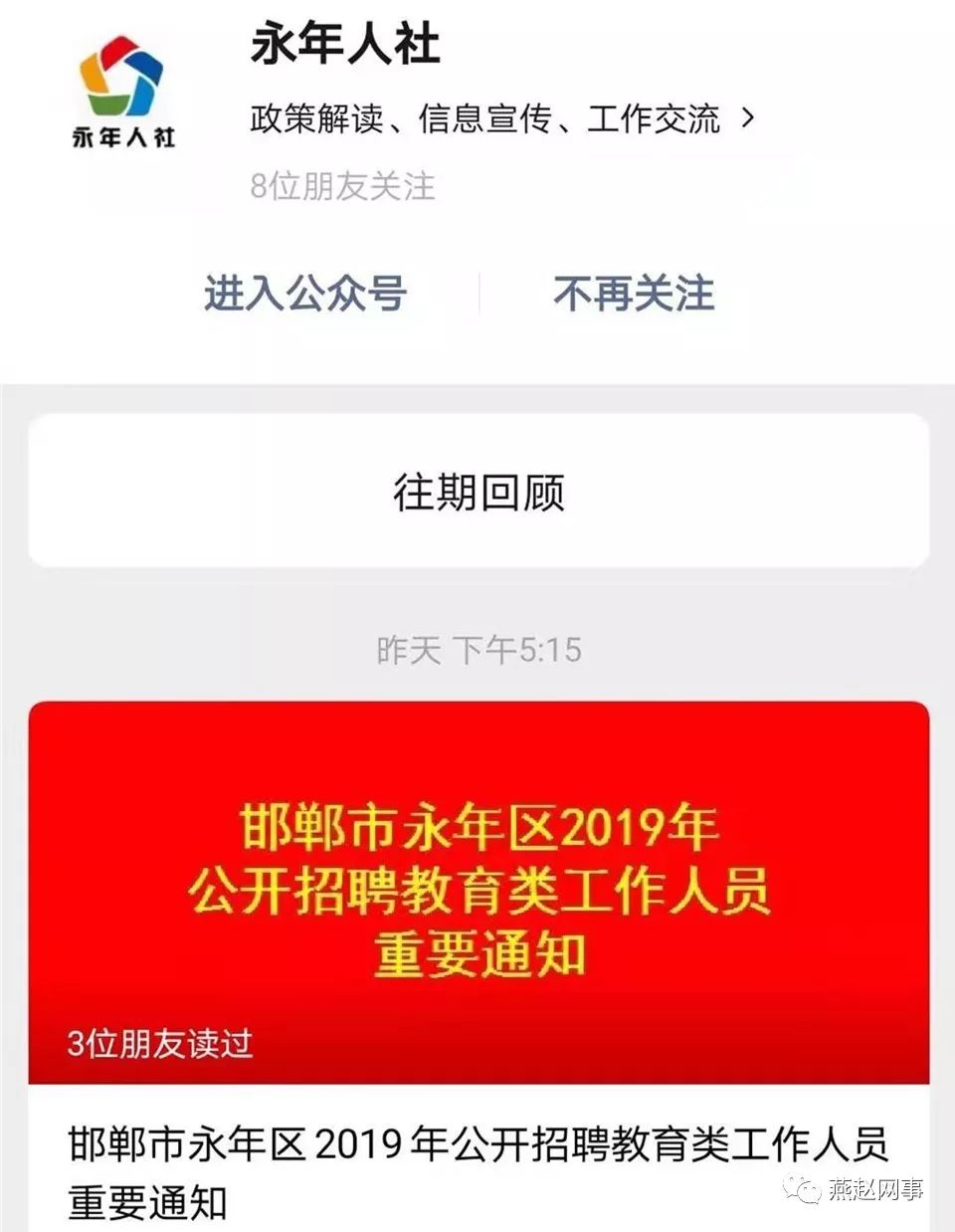Tap the 燕赵网事 watermark logo
This screenshot has width=955, height=1232.
[x=863, y=1191]
